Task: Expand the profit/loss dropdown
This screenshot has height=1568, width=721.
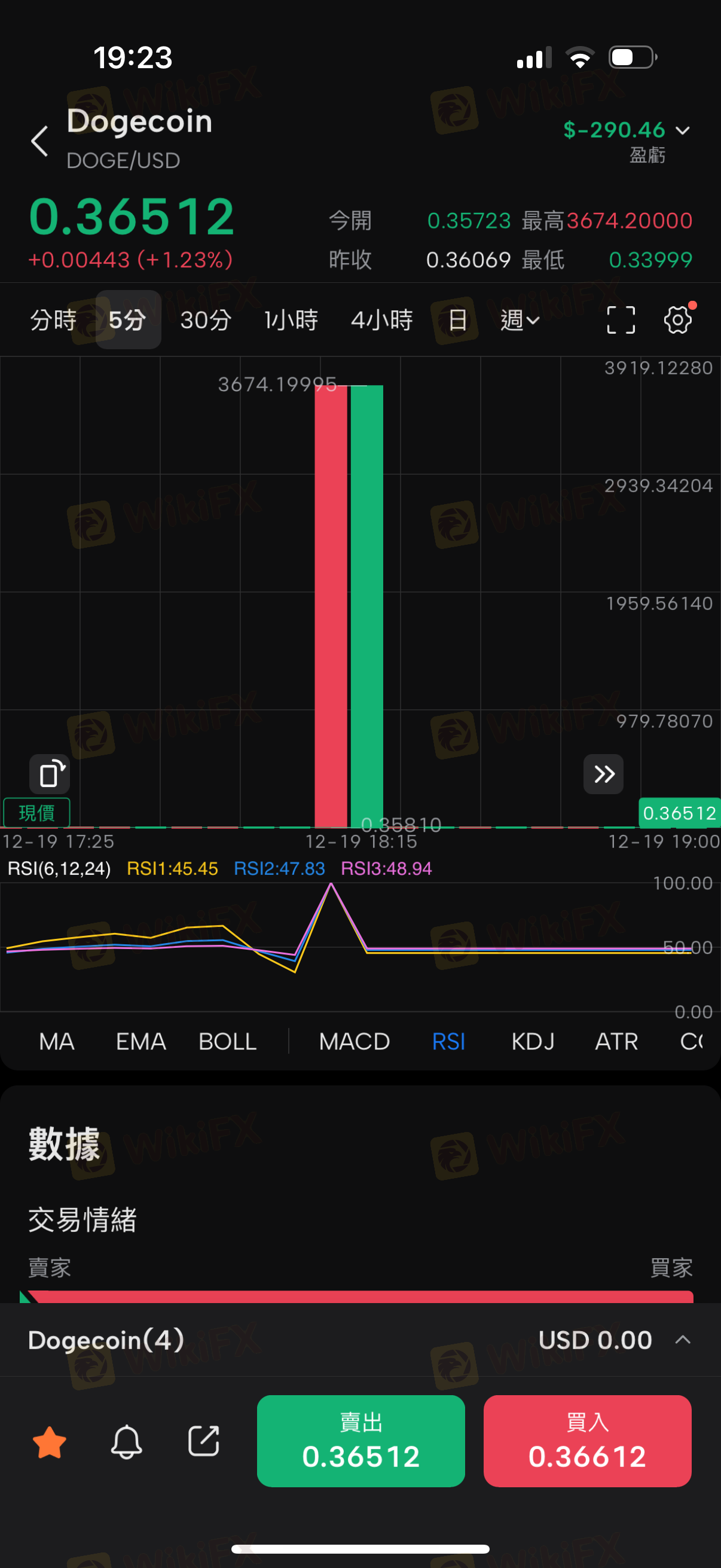Action: tap(683, 130)
